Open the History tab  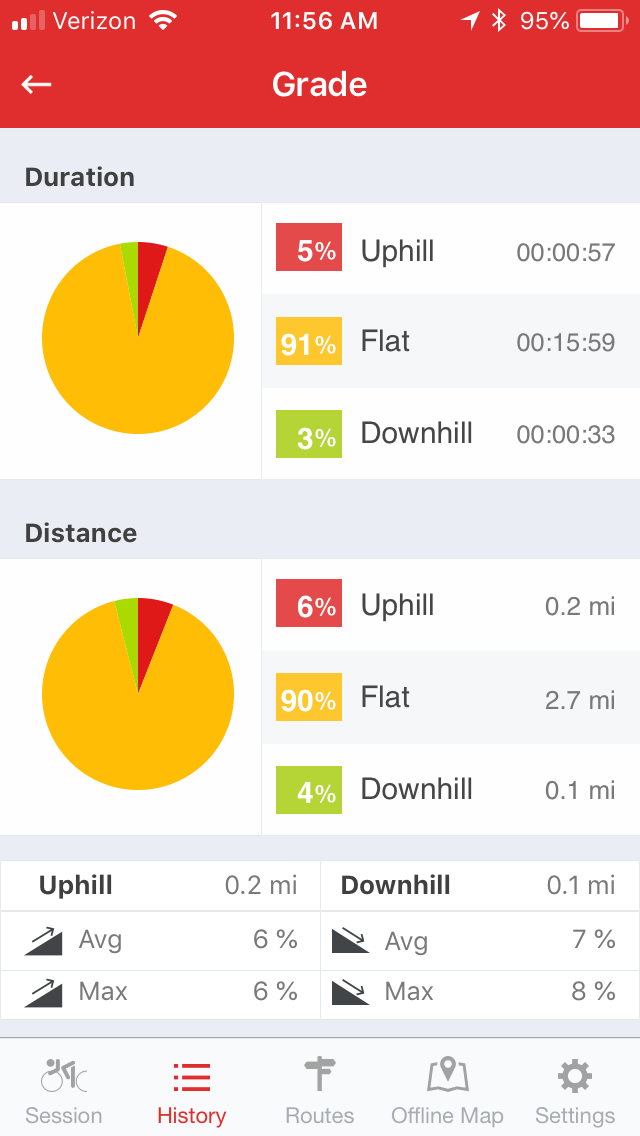[191, 1091]
